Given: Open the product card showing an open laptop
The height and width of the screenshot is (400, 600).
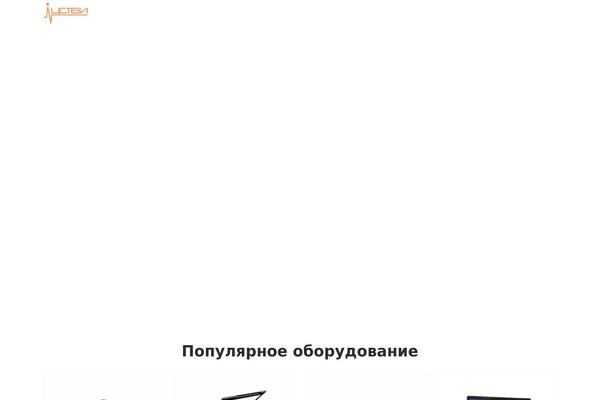Looking at the screenshot, I should pos(234,390).
